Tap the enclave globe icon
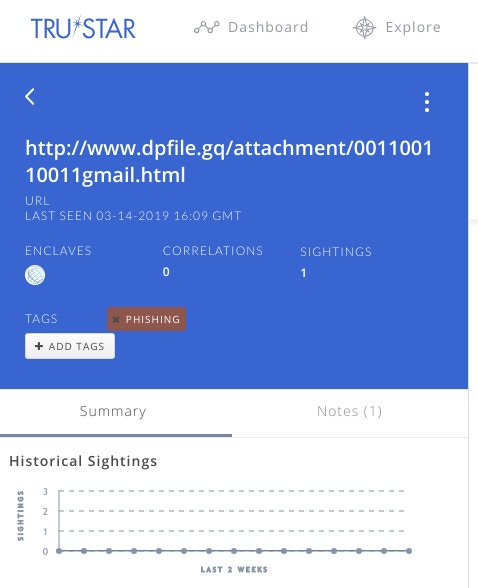This screenshot has height=588, width=478. pyautogui.click(x=35, y=275)
